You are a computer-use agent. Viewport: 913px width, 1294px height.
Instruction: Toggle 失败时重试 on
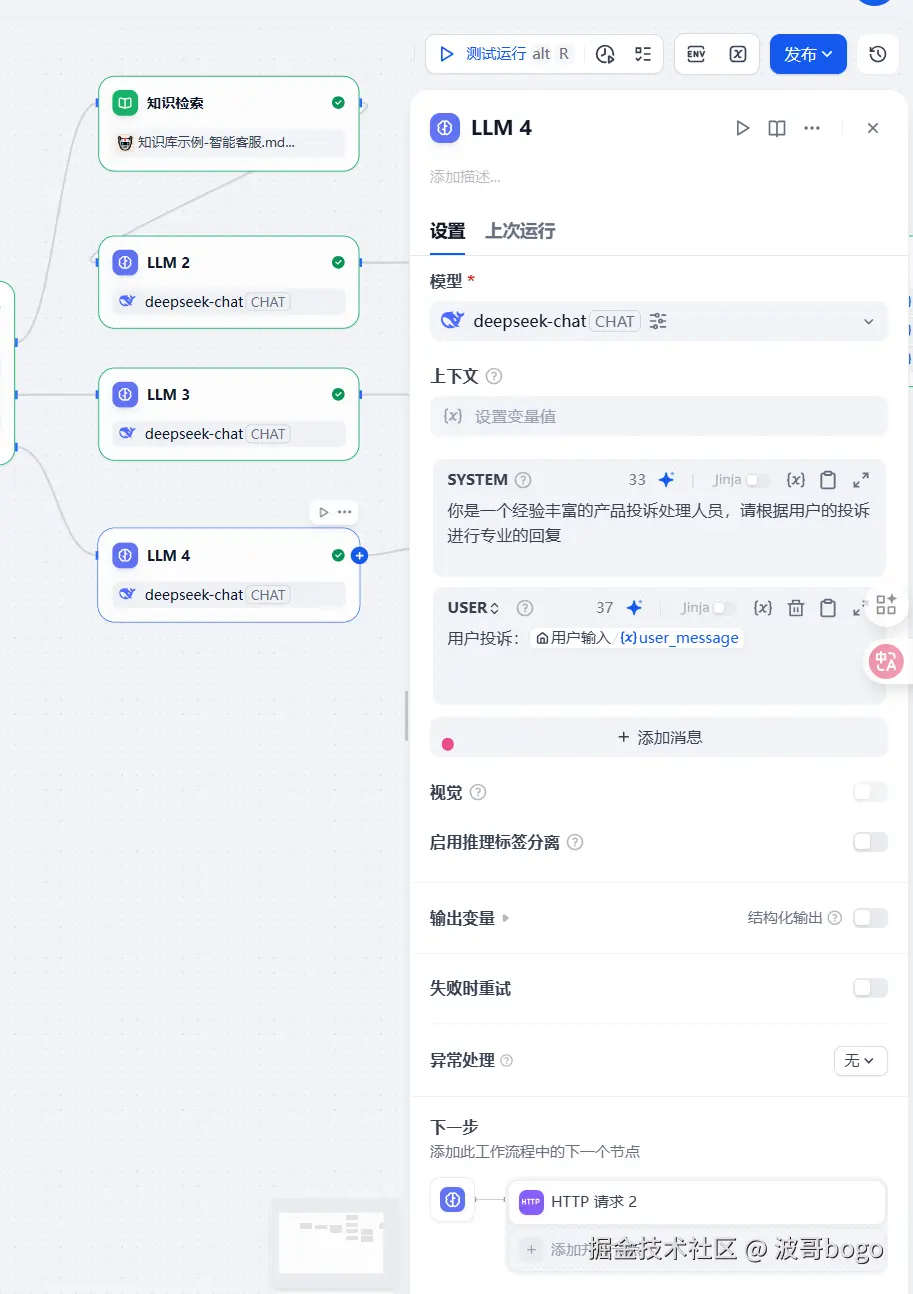coord(869,988)
